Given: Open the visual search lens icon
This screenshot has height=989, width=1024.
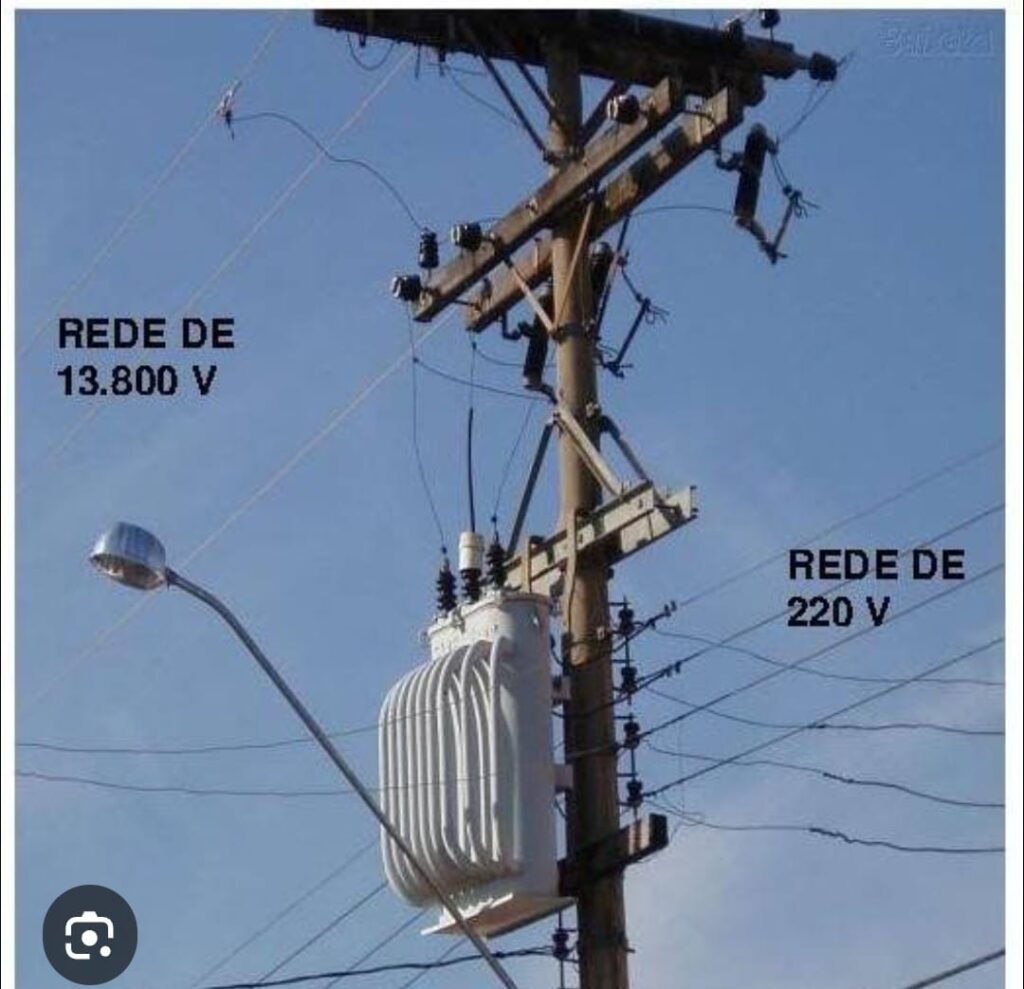Looking at the screenshot, I should tap(89, 935).
